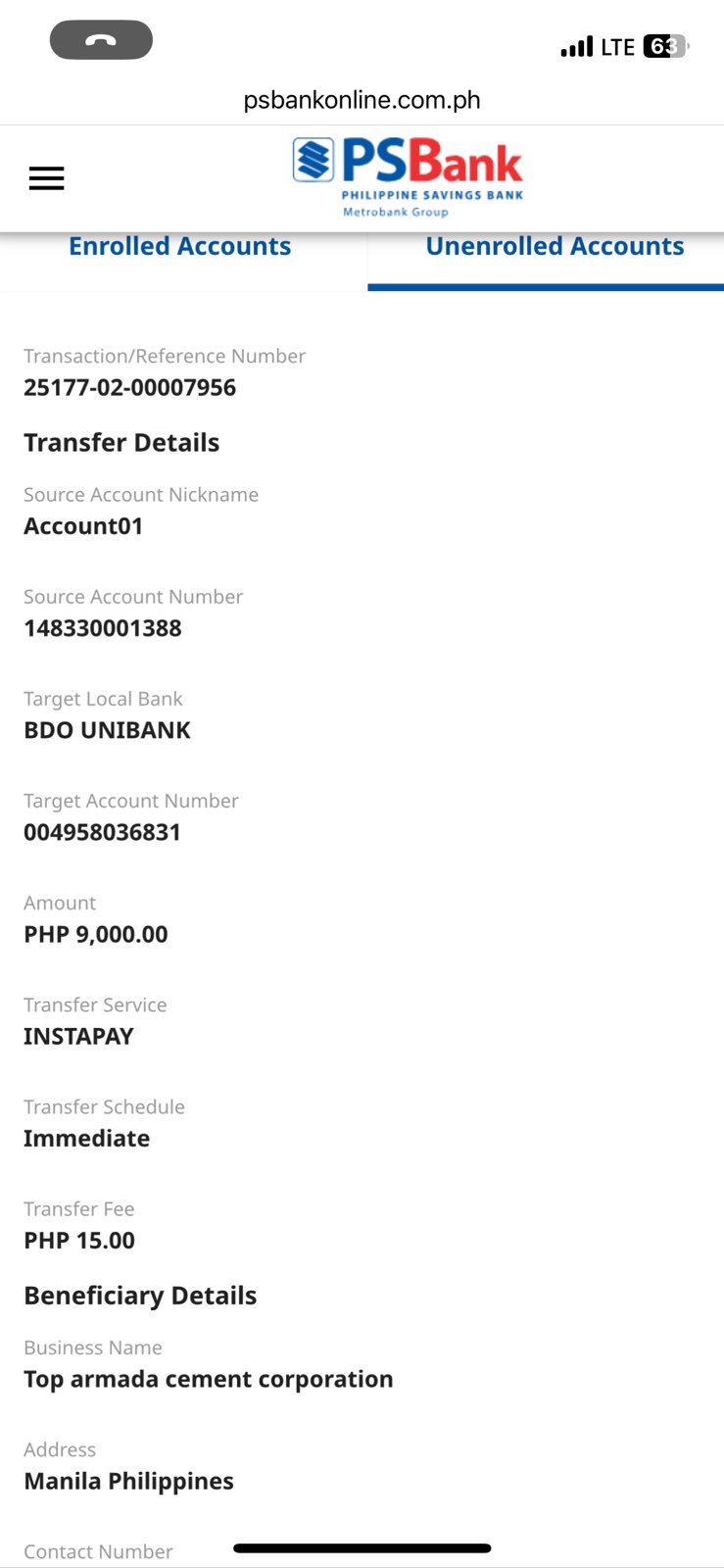
Task: Select the Unenrolled Accounts tab
Action: tap(555, 247)
